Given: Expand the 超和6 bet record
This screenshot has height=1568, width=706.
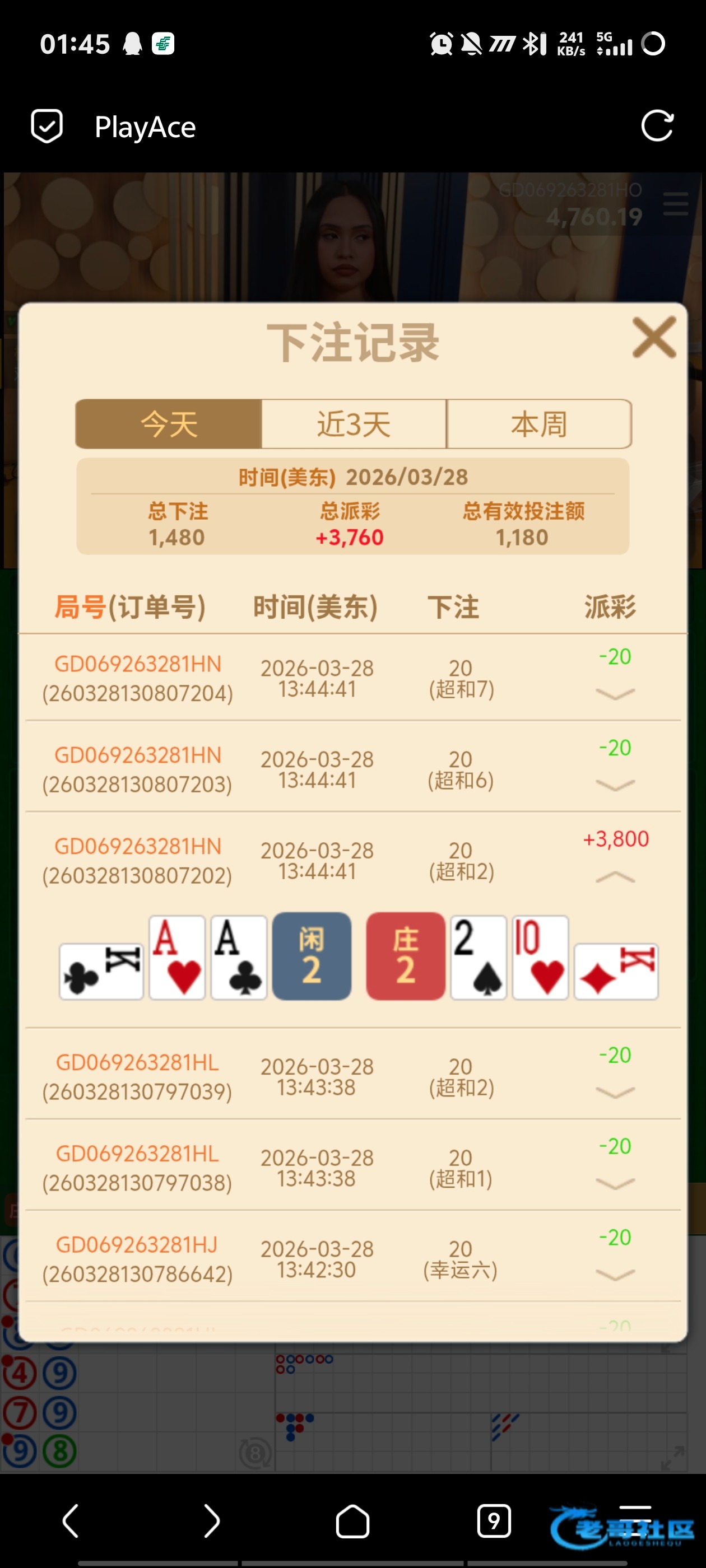Looking at the screenshot, I should click(615, 785).
